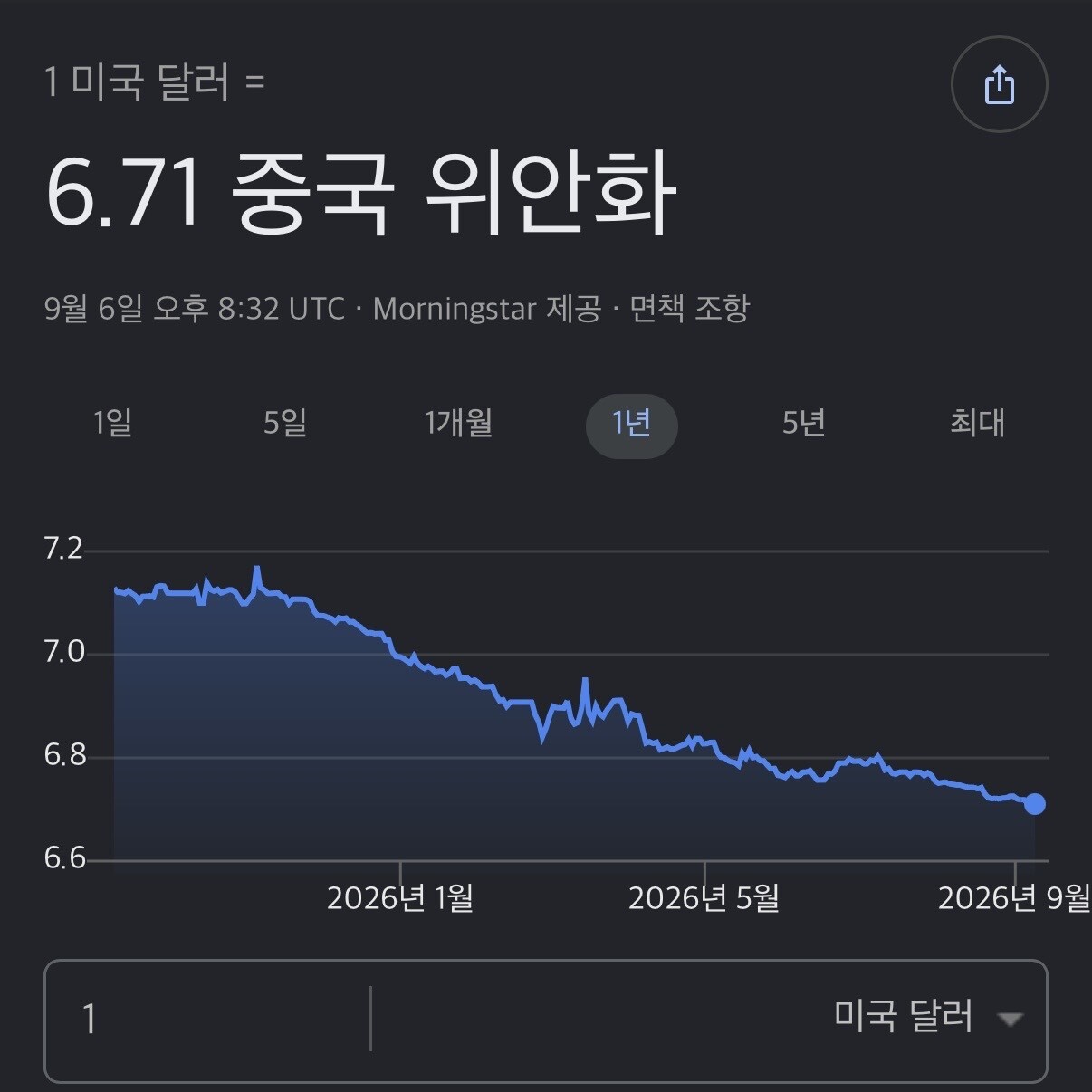This screenshot has height=1092, width=1092.
Task: Open the 미국 달러 currency dropdown
Action: [928, 1018]
